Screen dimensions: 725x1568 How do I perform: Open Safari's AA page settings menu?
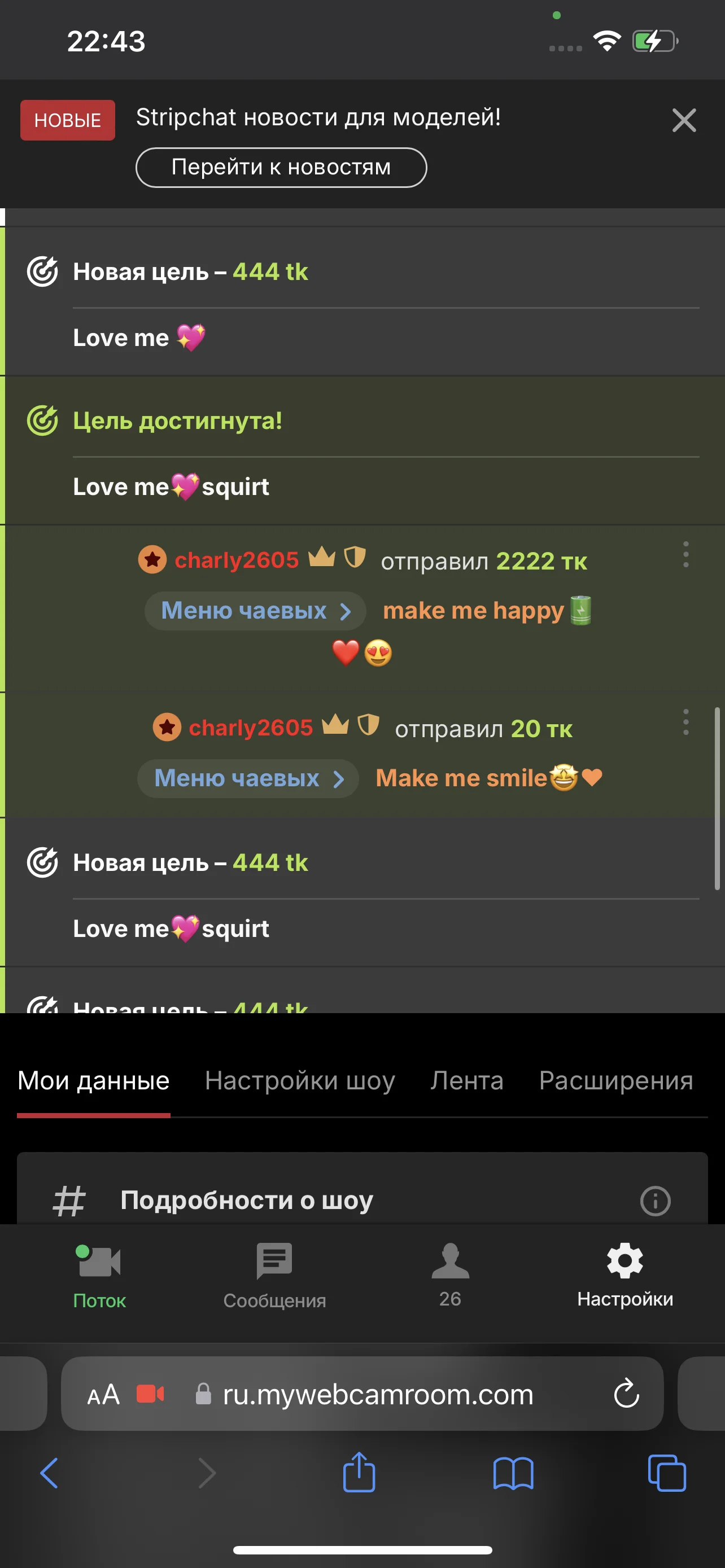click(x=103, y=1394)
